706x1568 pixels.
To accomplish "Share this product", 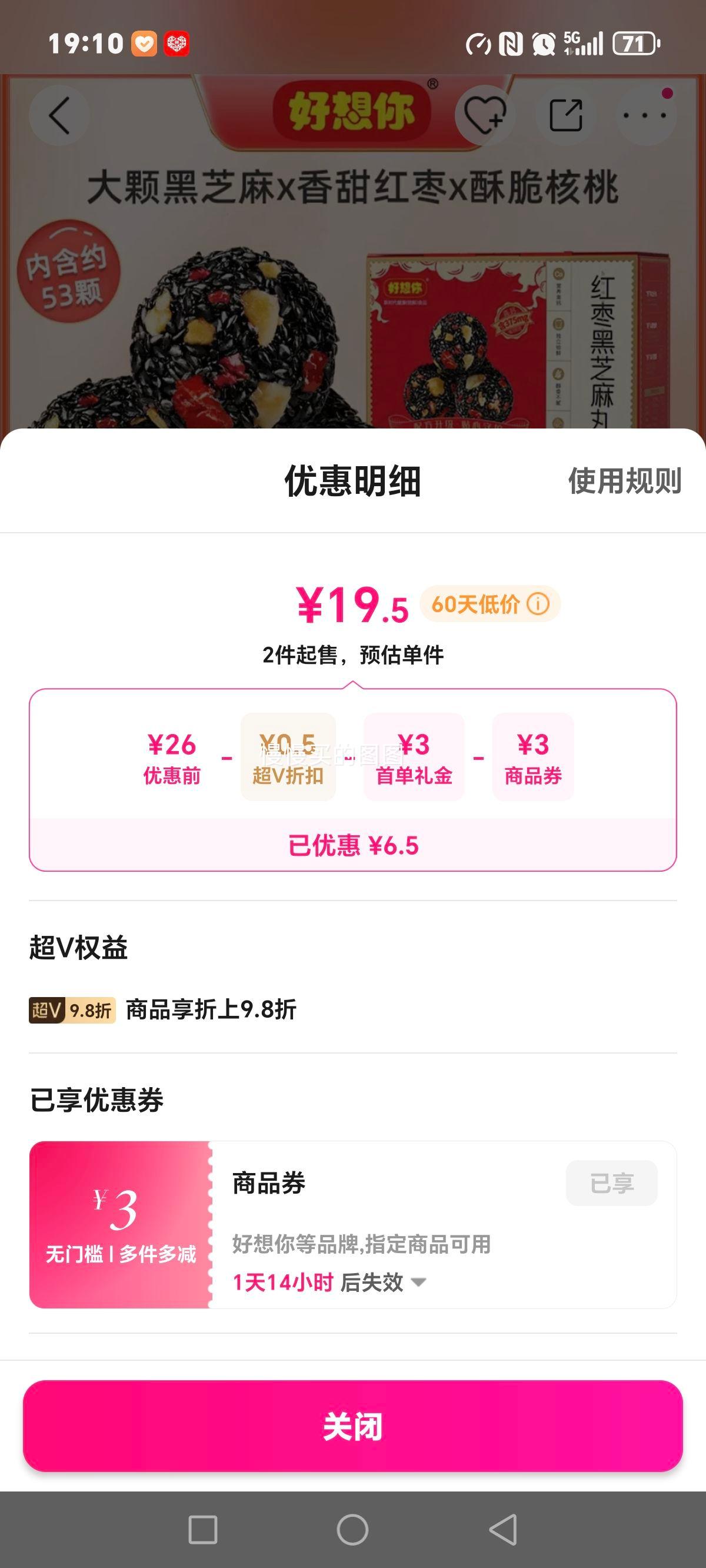I will pyautogui.click(x=565, y=115).
